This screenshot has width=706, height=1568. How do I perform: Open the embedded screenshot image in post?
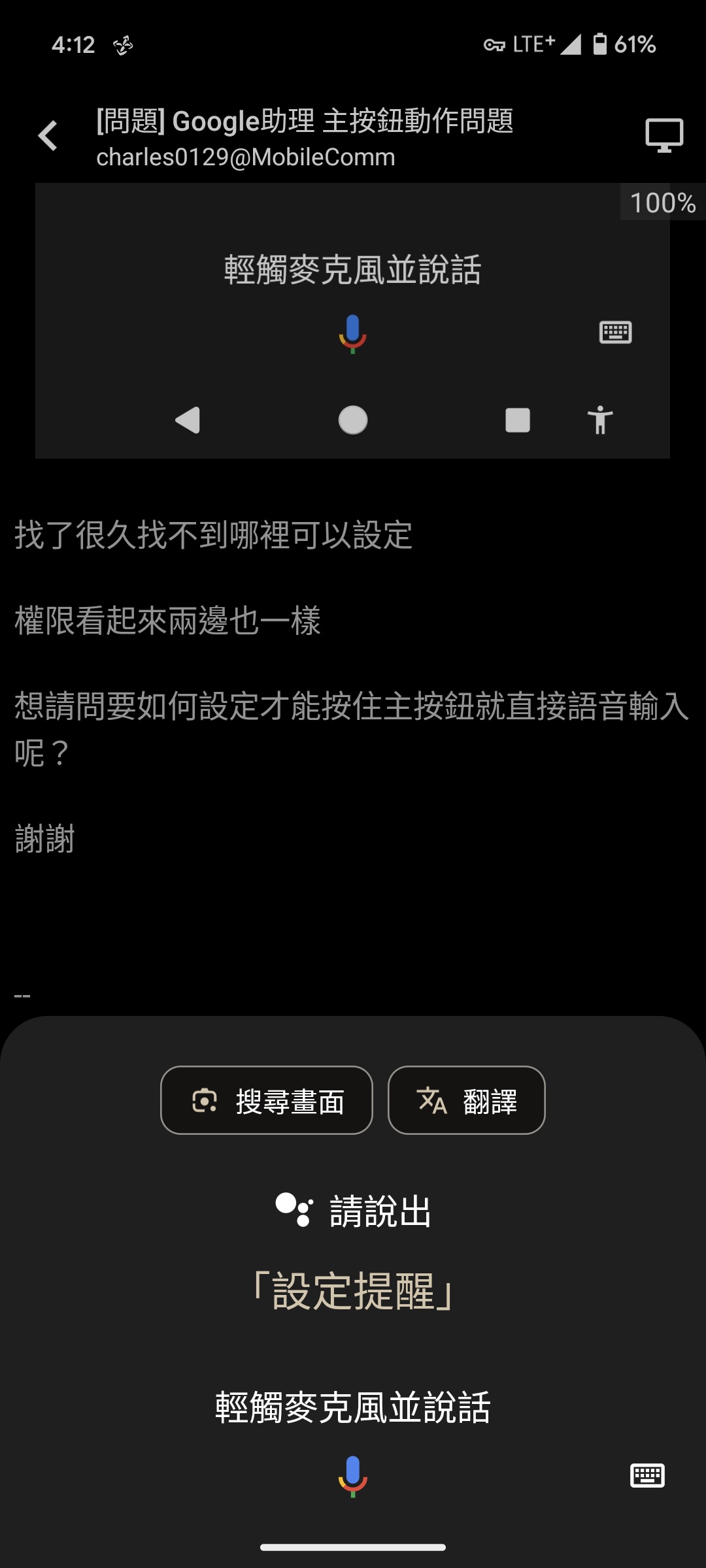point(352,320)
